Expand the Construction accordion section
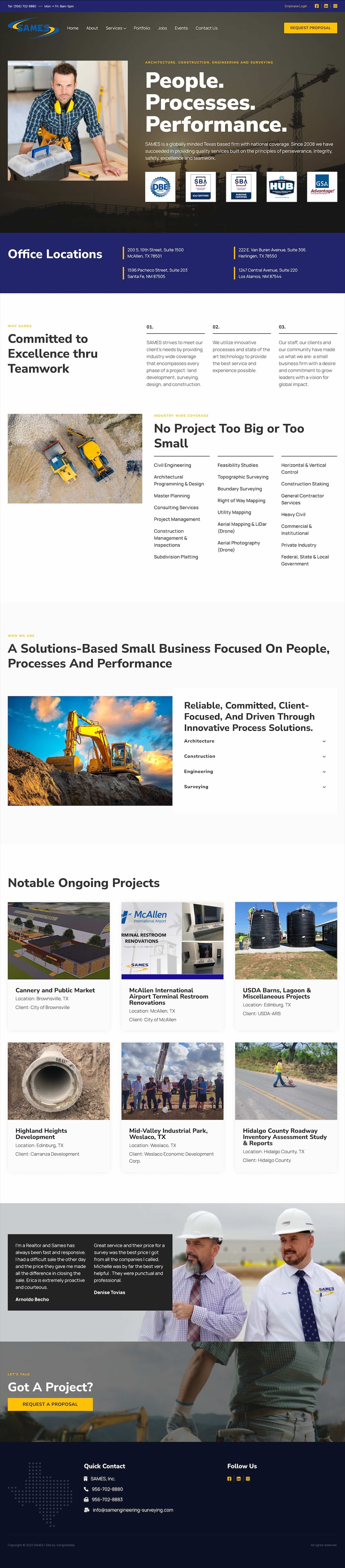 (x=255, y=757)
